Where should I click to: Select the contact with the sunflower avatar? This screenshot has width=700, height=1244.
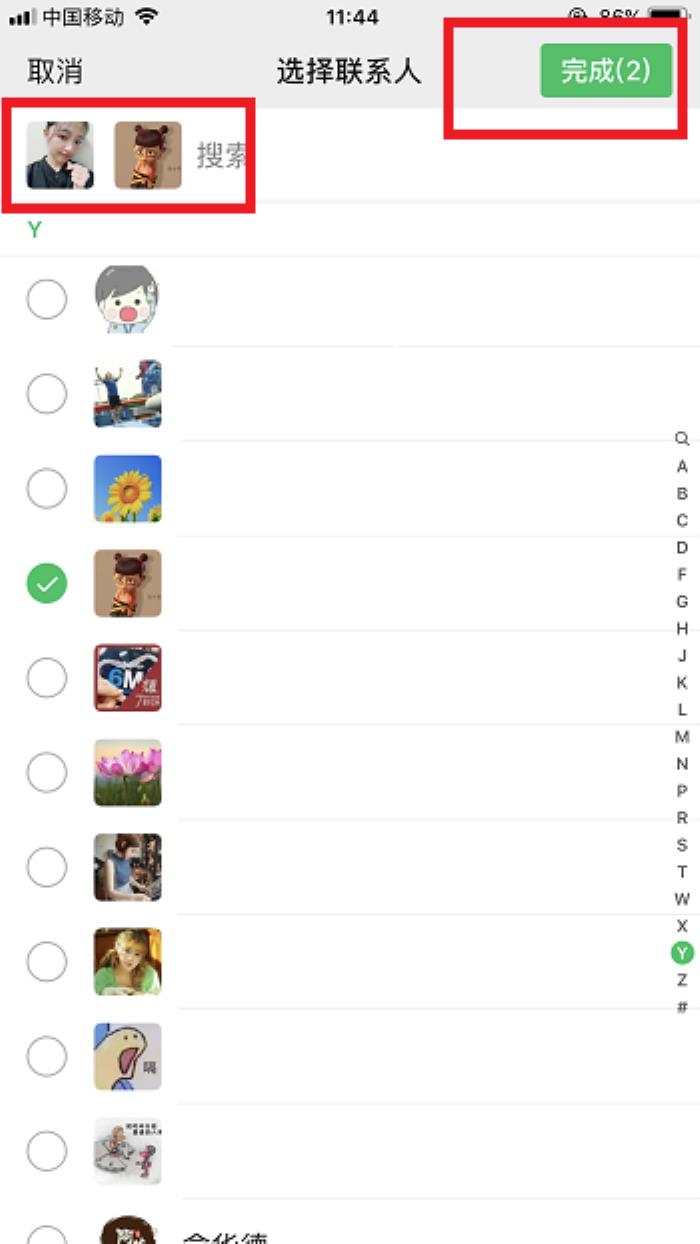pyautogui.click(x=47, y=489)
